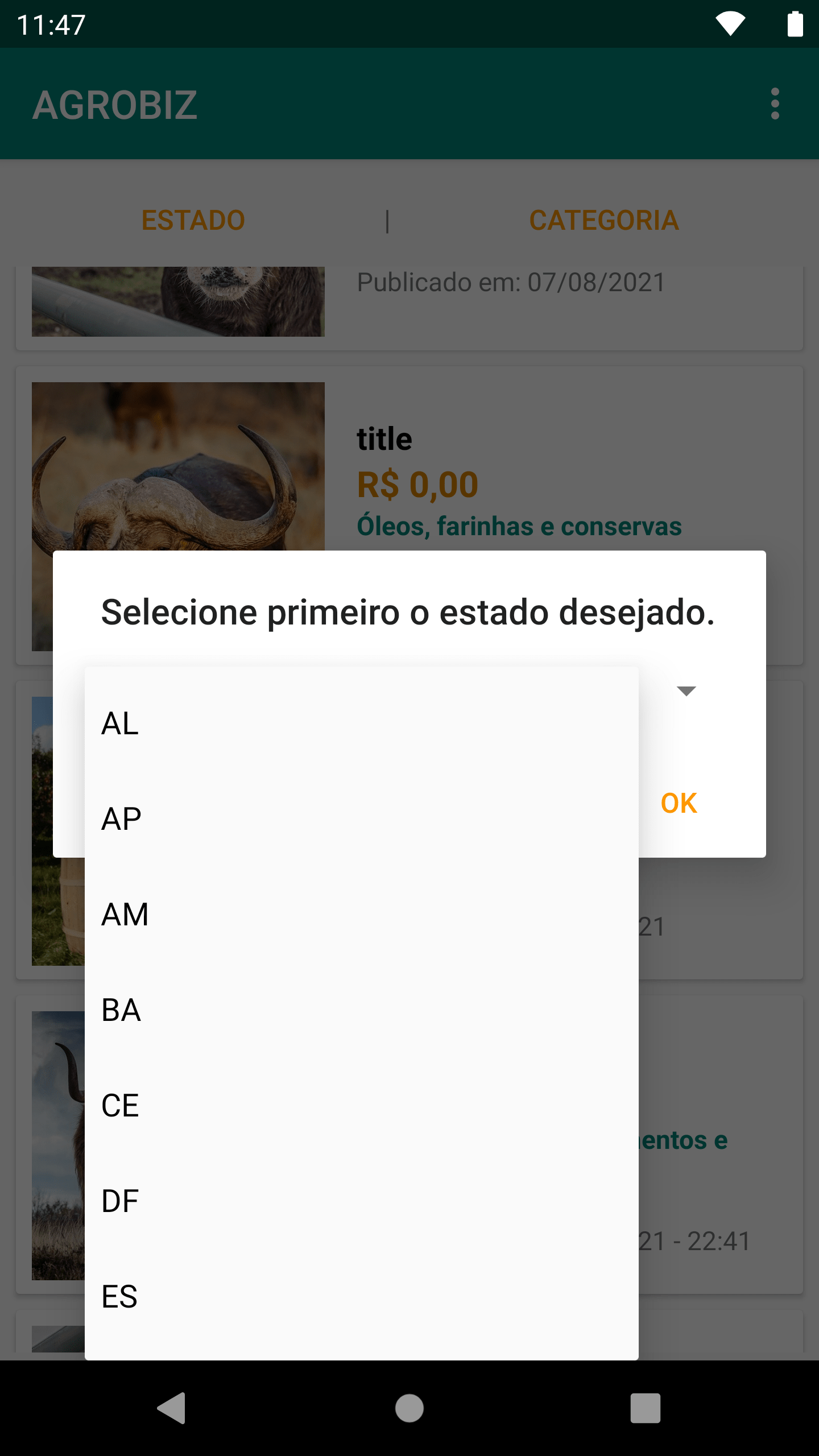The height and width of the screenshot is (1456, 819).
Task: Go back with the system back button
Action: [x=171, y=1408]
